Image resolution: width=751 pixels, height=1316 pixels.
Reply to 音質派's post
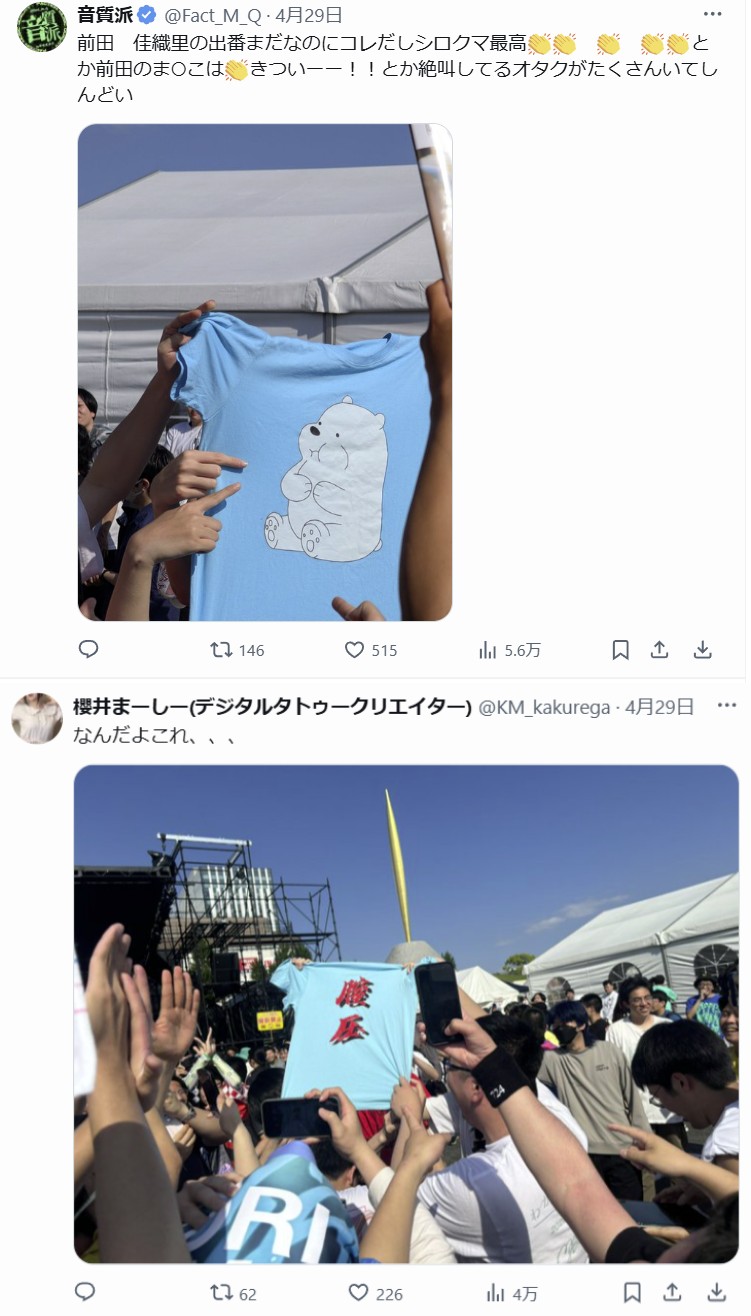point(89,650)
